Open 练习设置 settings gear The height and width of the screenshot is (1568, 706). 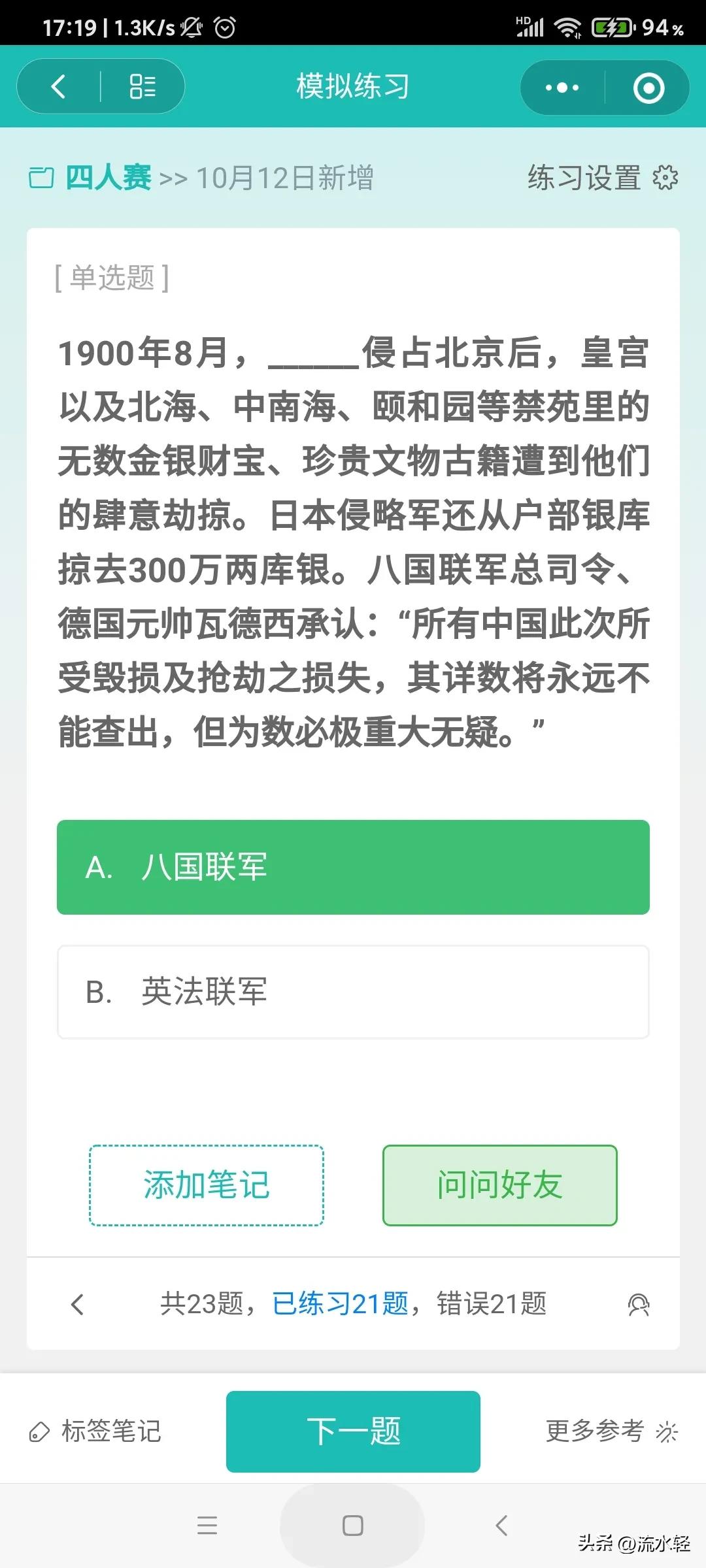(x=665, y=178)
